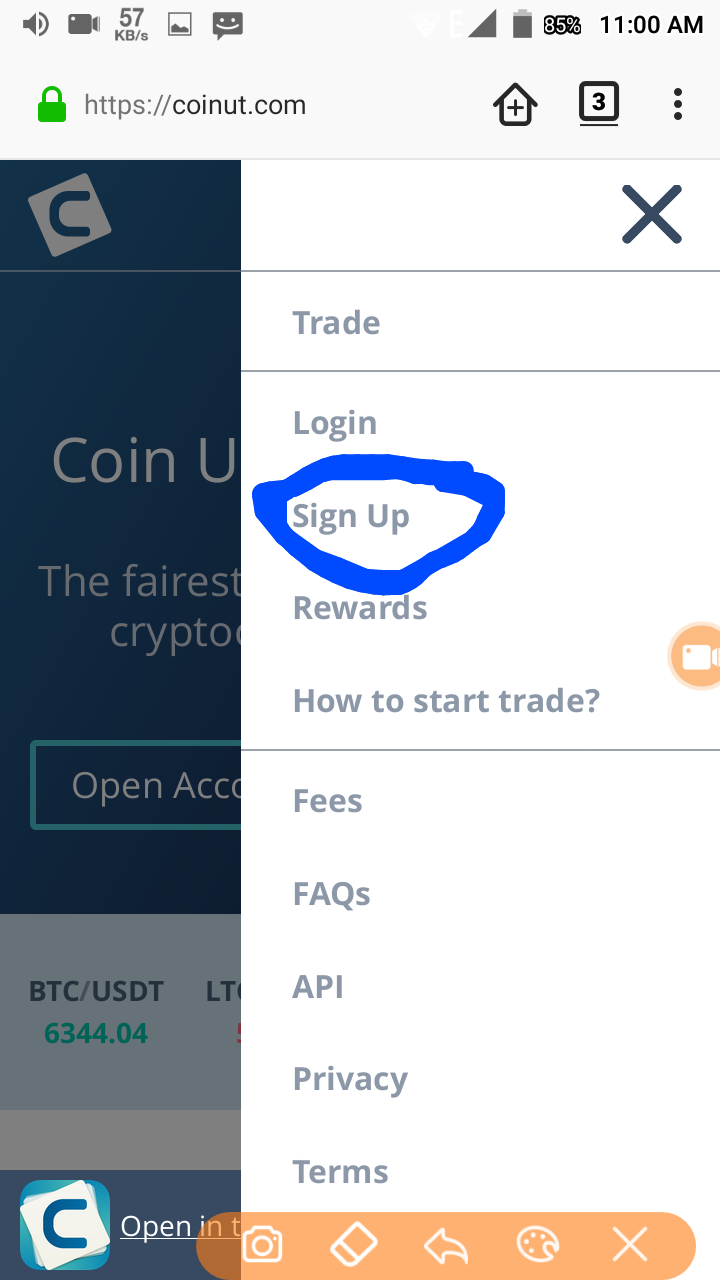
Task: Take a screenshot with the camera icon
Action: pos(264,1246)
